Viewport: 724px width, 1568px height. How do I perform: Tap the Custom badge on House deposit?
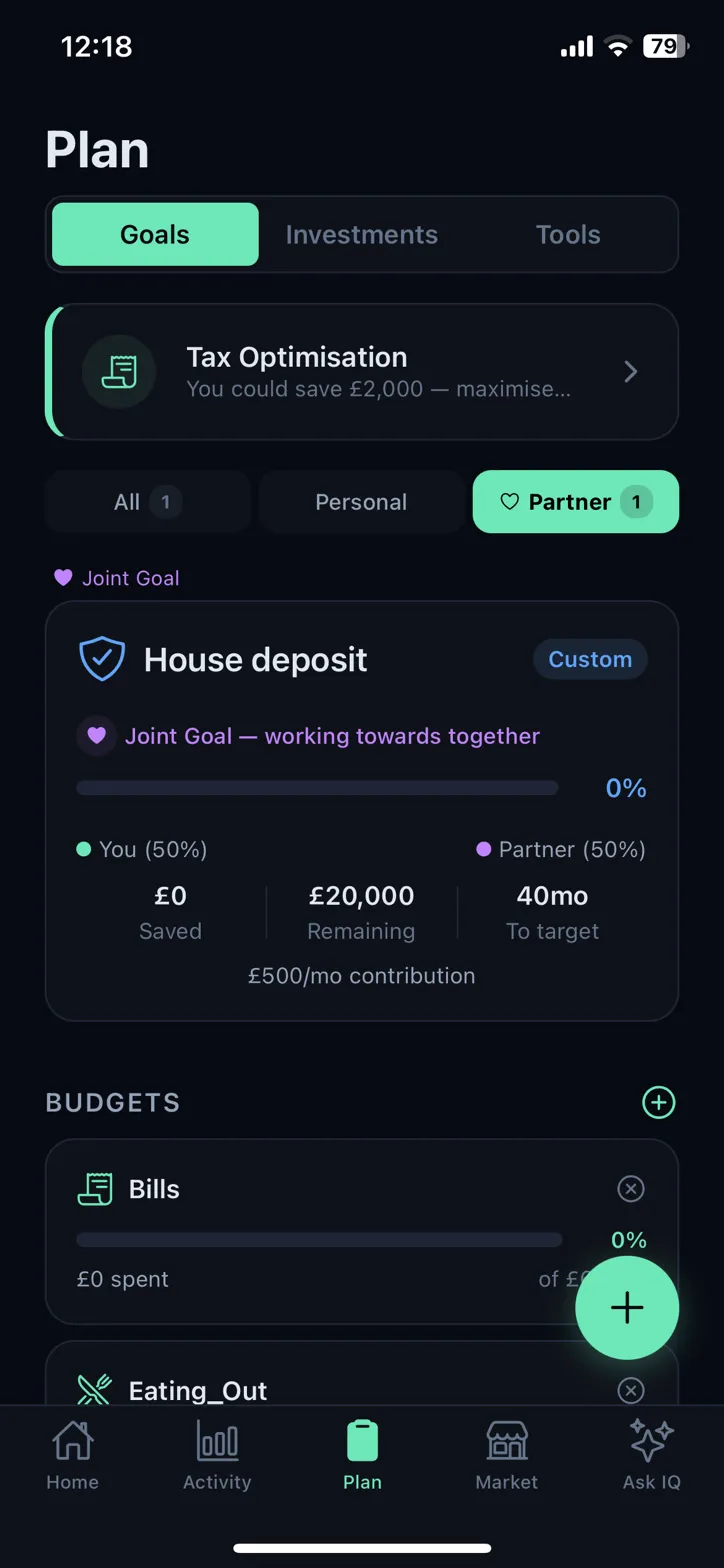[590, 658]
